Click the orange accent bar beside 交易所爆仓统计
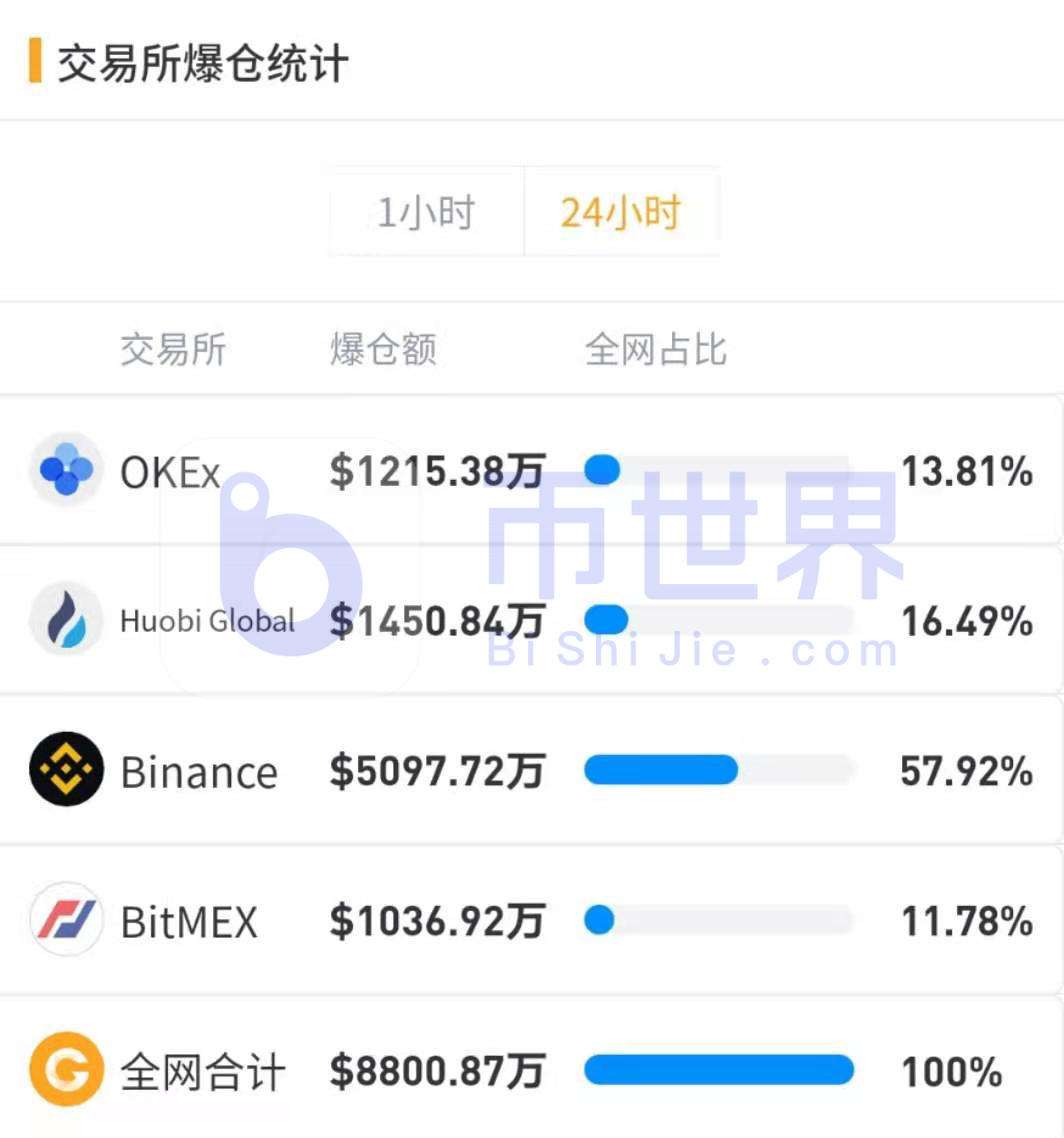The image size is (1064, 1138). [36, 63]
